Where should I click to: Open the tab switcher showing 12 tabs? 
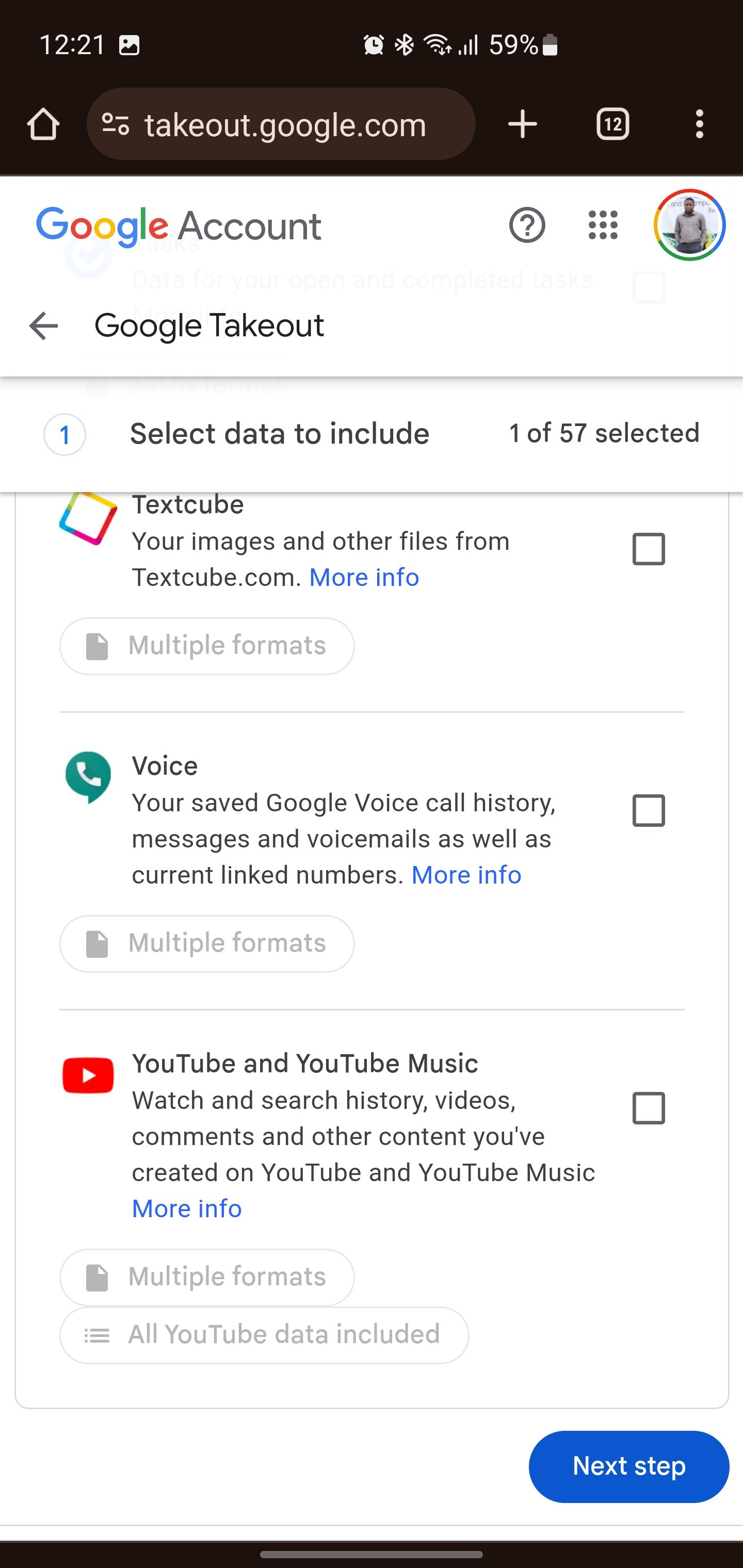click(x=611, y=124)
